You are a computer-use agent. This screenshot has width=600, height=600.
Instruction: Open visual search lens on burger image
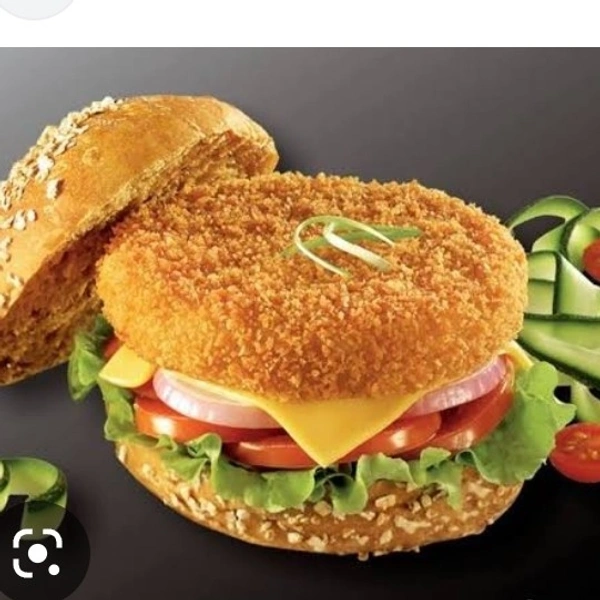(x=37, y=553)
